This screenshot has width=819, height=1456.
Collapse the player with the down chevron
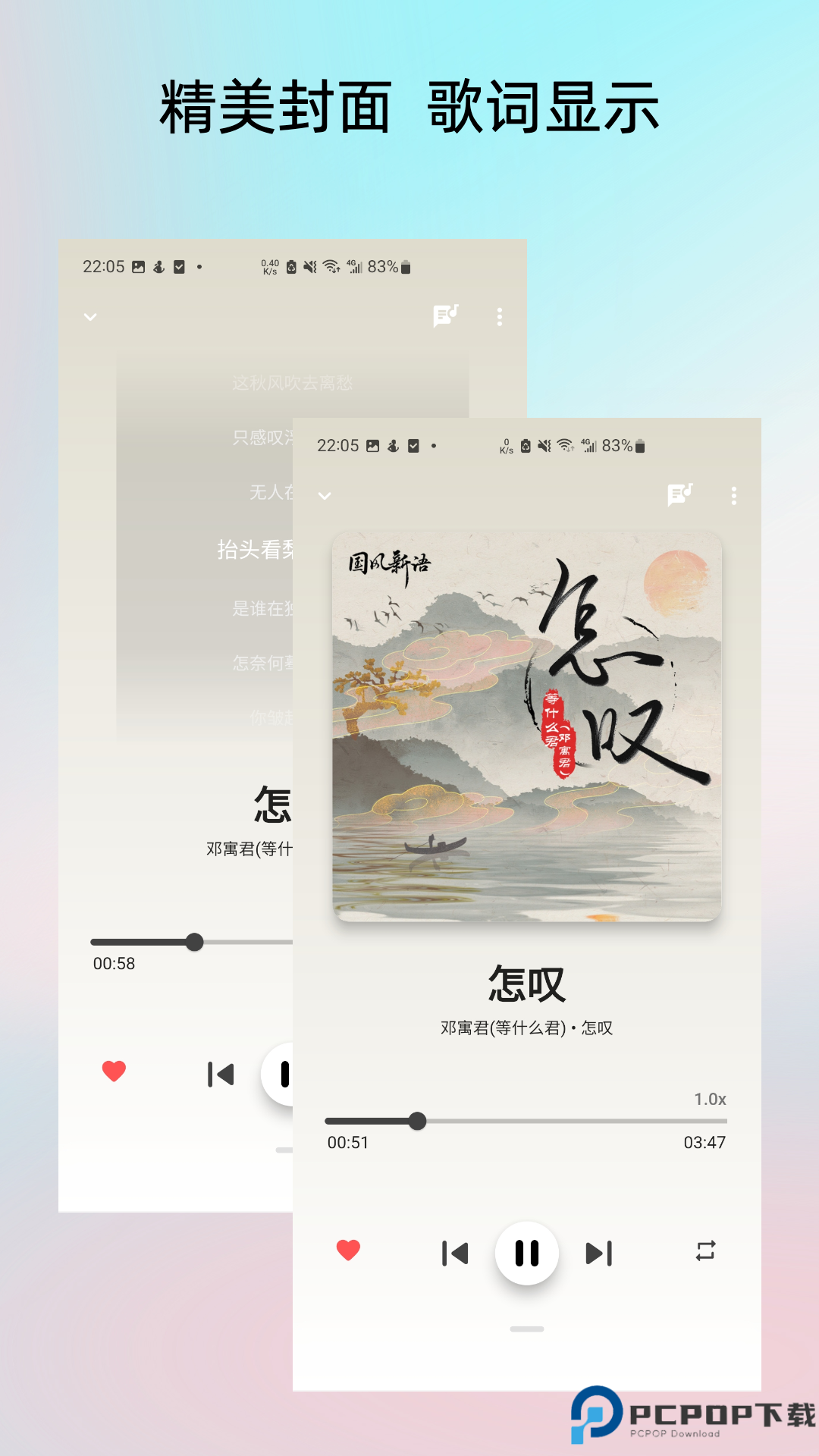[x=325, y=495]
